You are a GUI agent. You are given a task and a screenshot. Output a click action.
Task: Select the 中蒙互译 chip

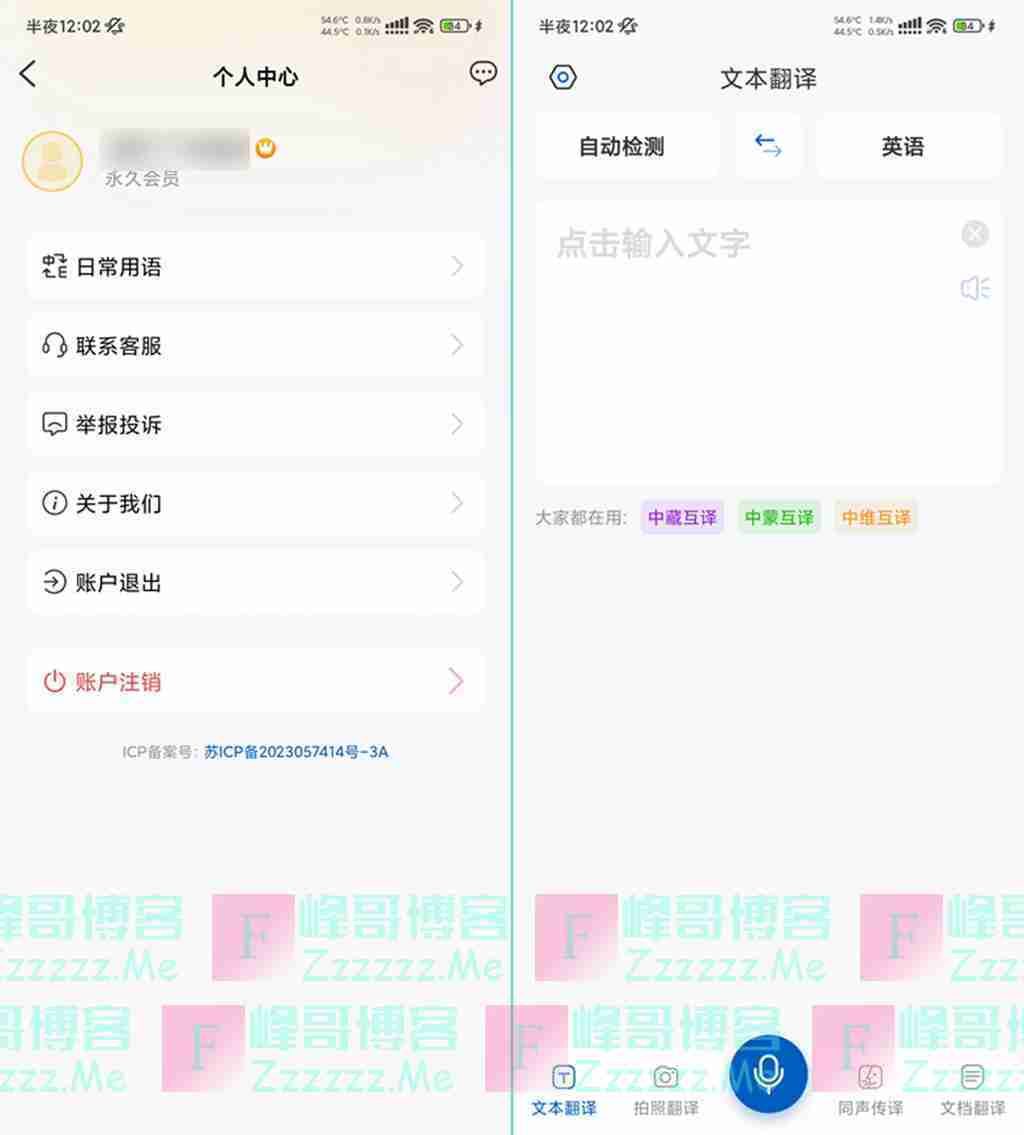click(779, 518)
